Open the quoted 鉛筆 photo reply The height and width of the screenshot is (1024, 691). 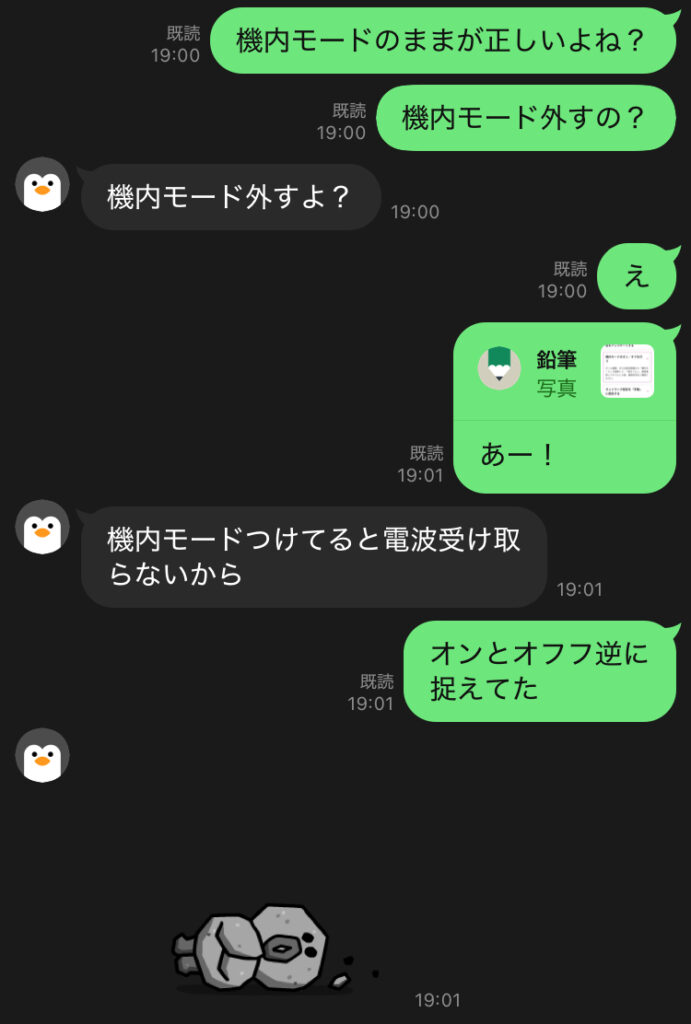[565, 372]
